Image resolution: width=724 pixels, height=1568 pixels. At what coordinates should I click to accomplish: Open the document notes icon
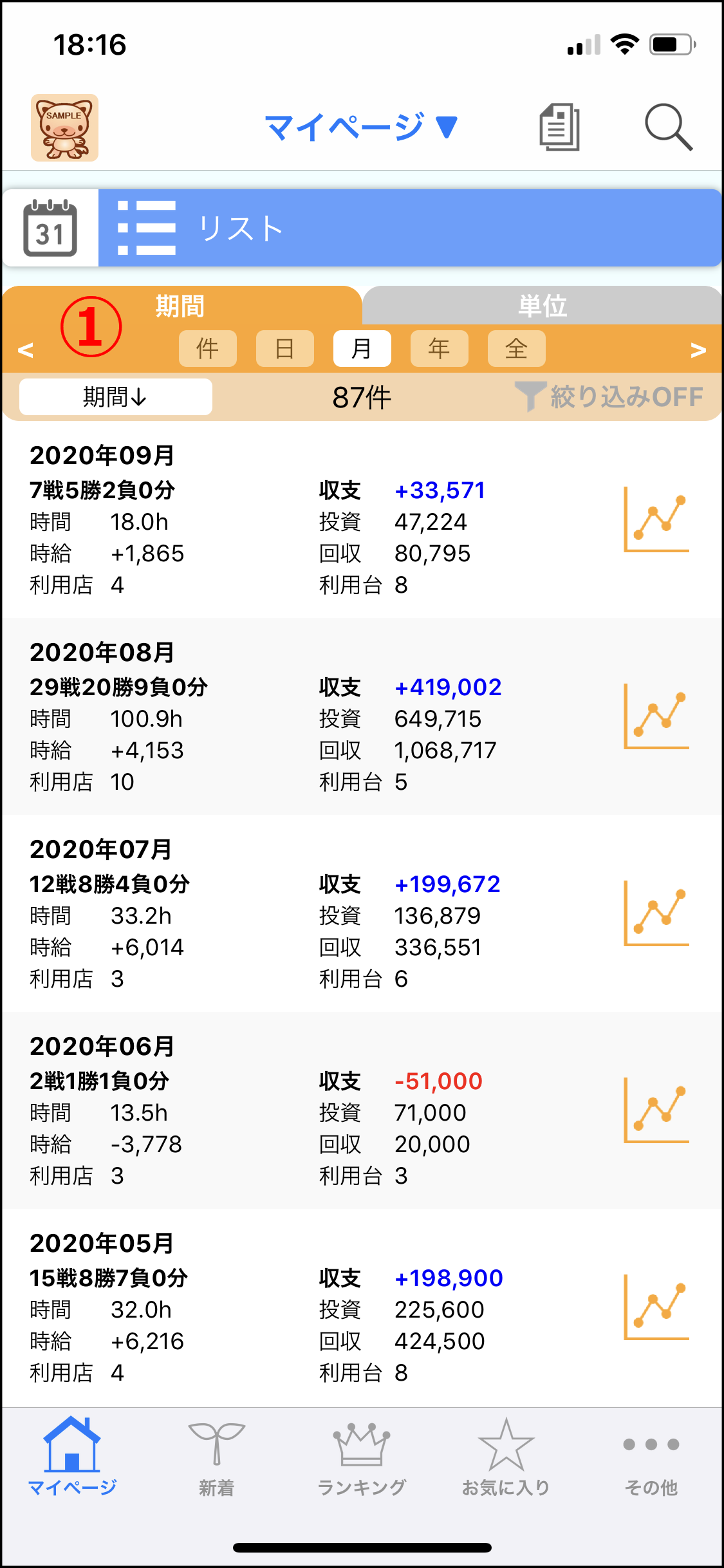(x=559, y=127)
